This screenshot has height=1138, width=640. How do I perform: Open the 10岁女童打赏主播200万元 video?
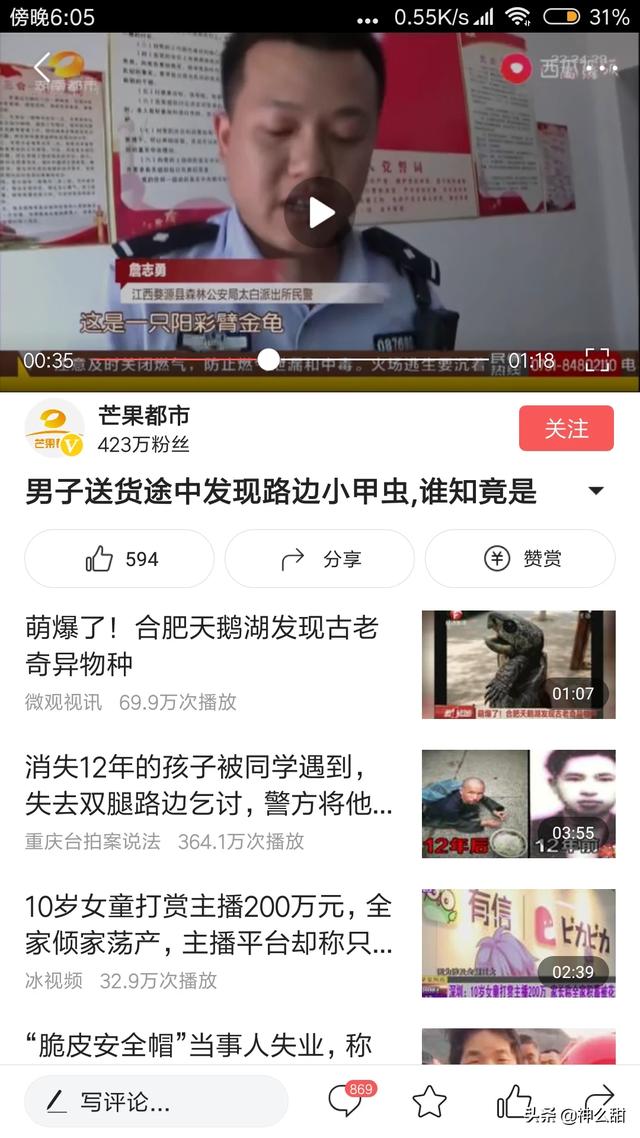pyautogui.click(x=319, y=943)
